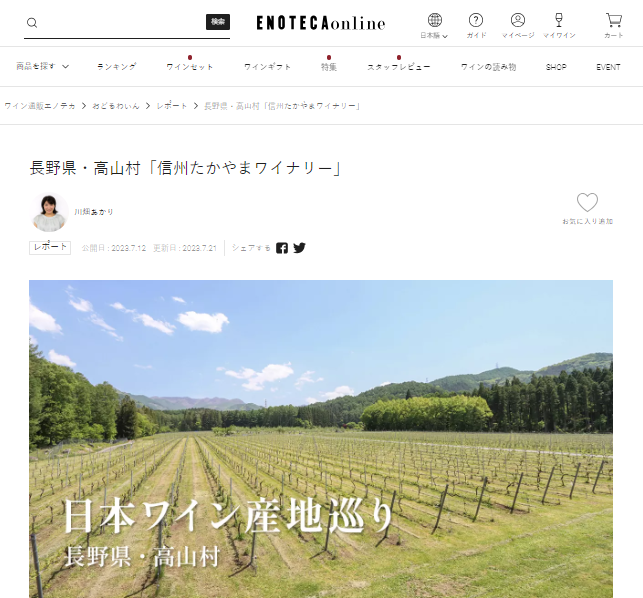Share this article on Twitter
The width and height of the screenshot is (643, 598).
coord(299,248)
